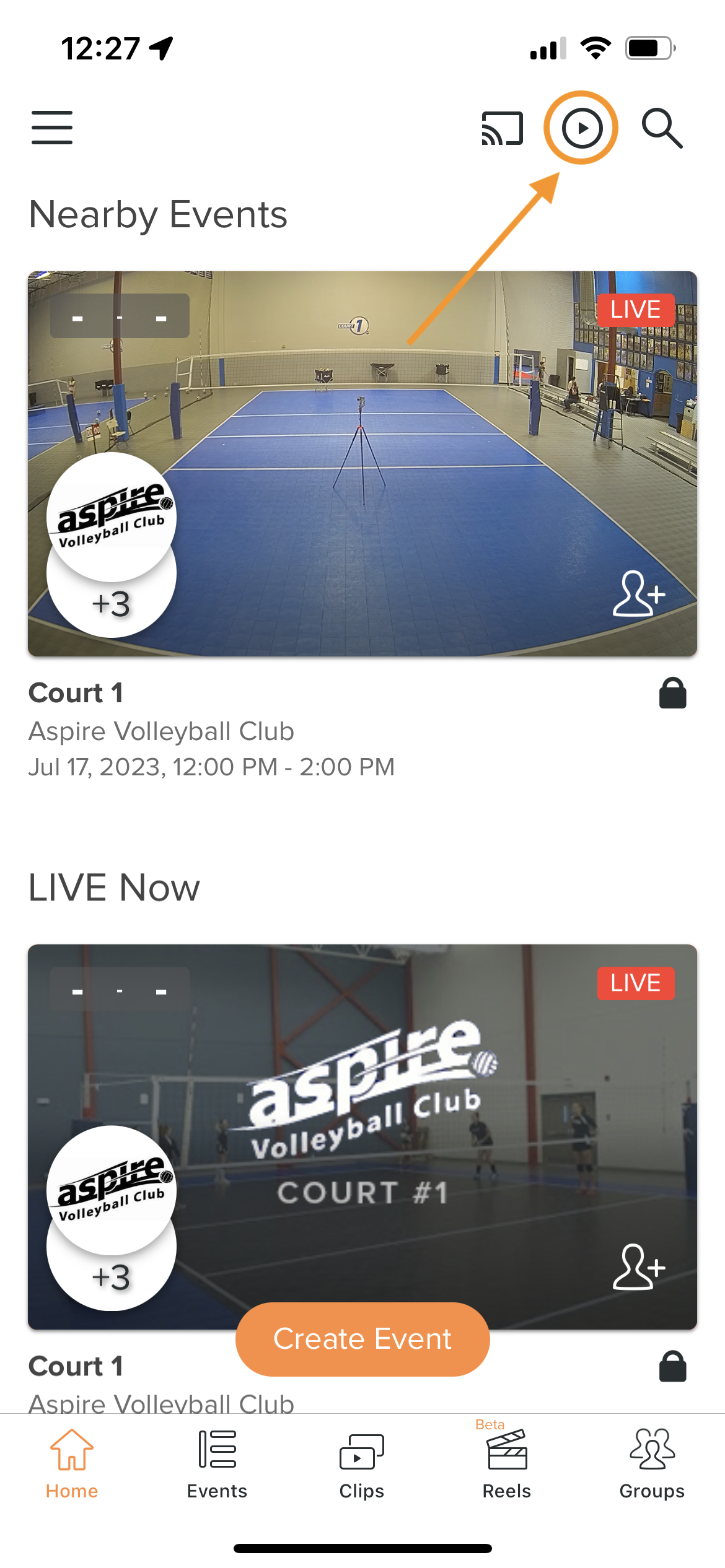The width and height of the screenshot is (725, 1568).
Task: Tap add-person icon on Nearby Events card
Action: (x=639, y=594)
